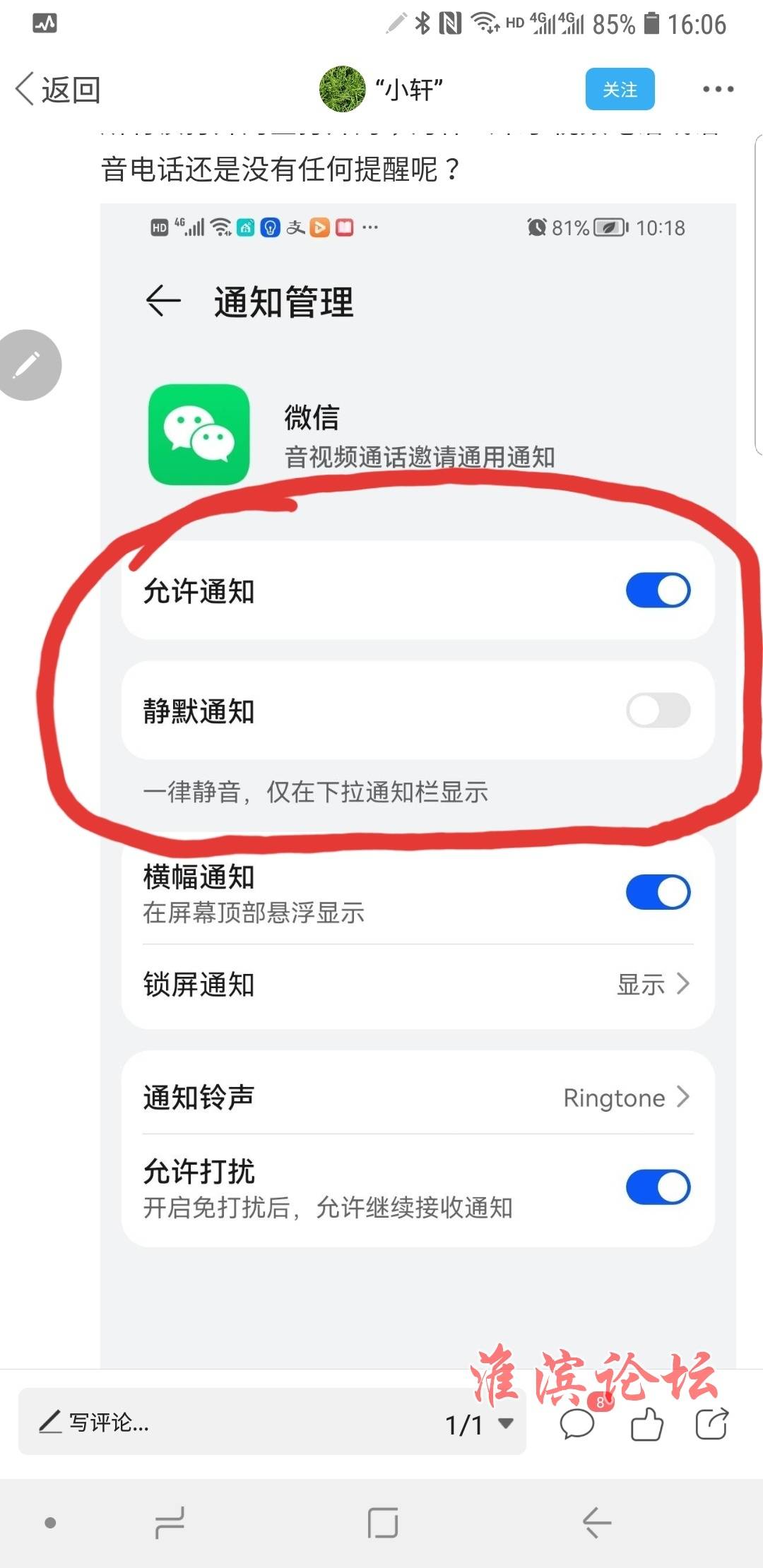Go back using the 返回 button

[x=58, y=90]
